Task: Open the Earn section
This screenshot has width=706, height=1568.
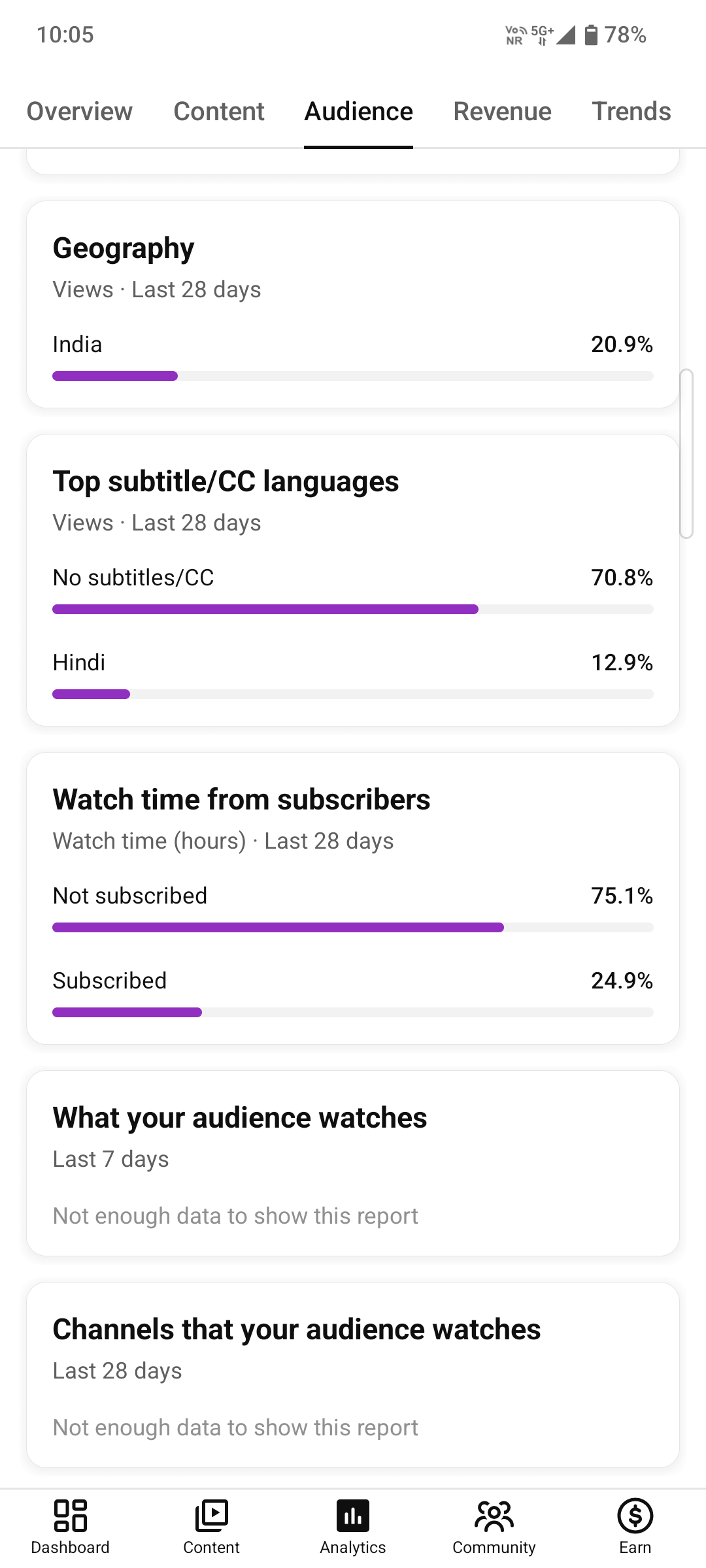Action: click(635, 1527)
